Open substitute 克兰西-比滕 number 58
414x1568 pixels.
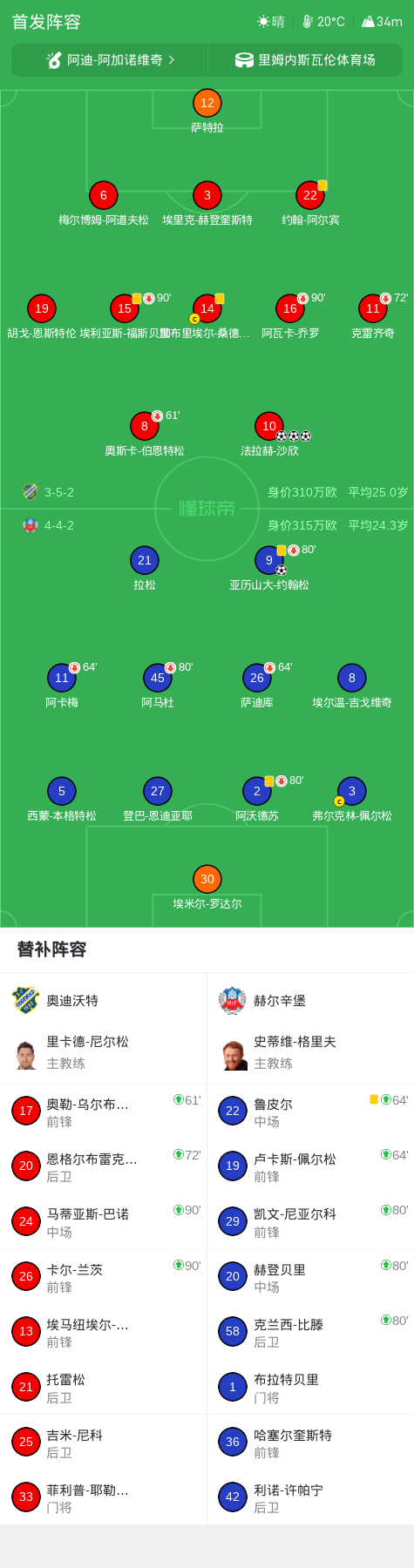310,1332
